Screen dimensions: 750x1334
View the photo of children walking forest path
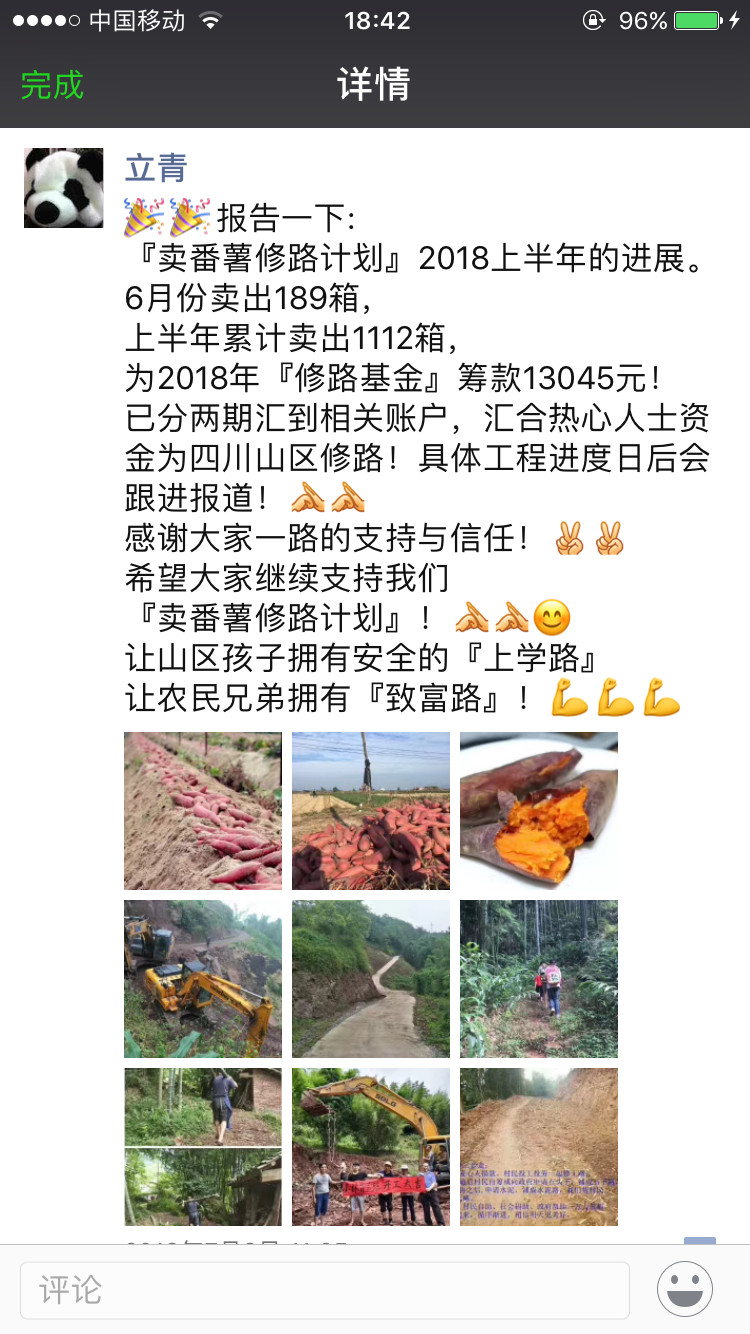[539, 979]
